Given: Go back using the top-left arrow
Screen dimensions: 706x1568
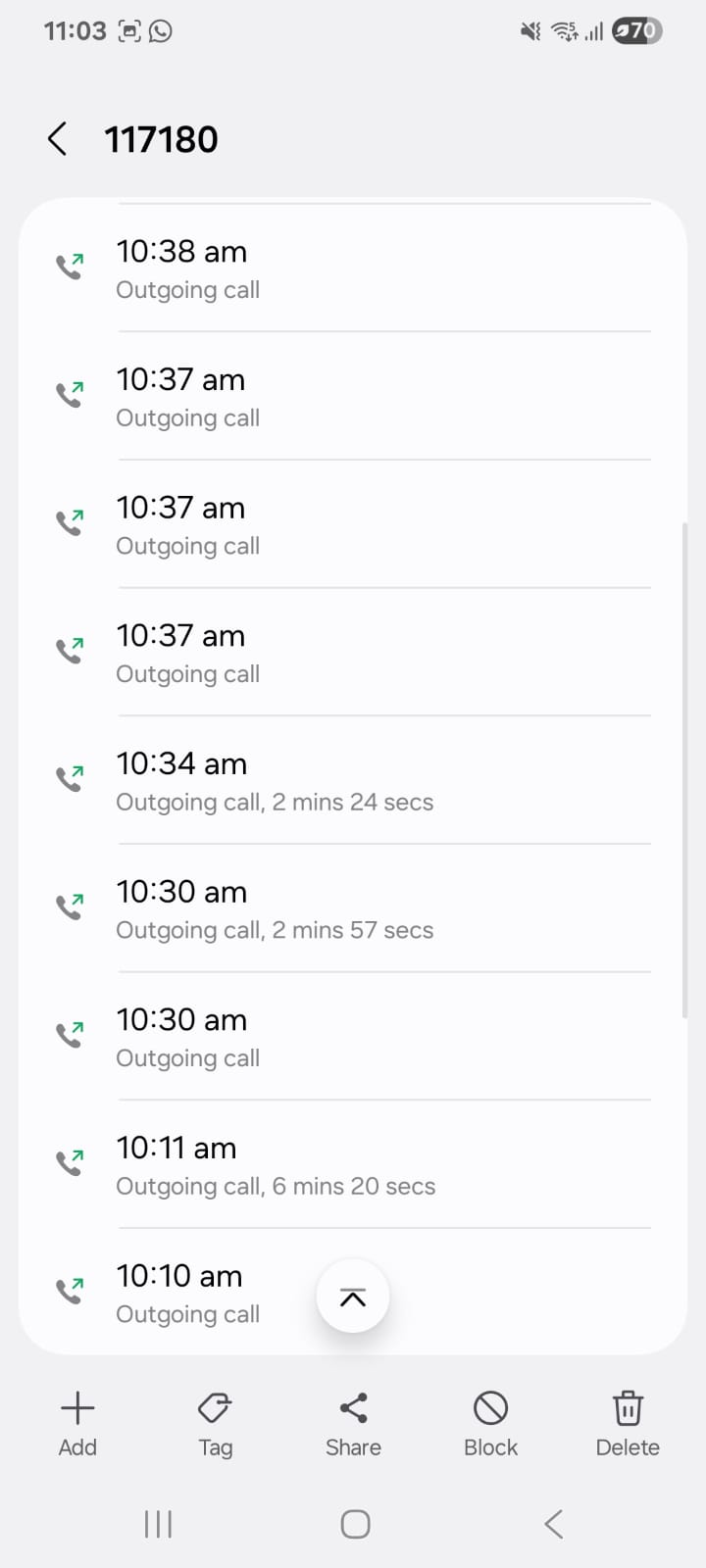Looking at the screenshot, I should pyautogui.click(x=58, y=139).
